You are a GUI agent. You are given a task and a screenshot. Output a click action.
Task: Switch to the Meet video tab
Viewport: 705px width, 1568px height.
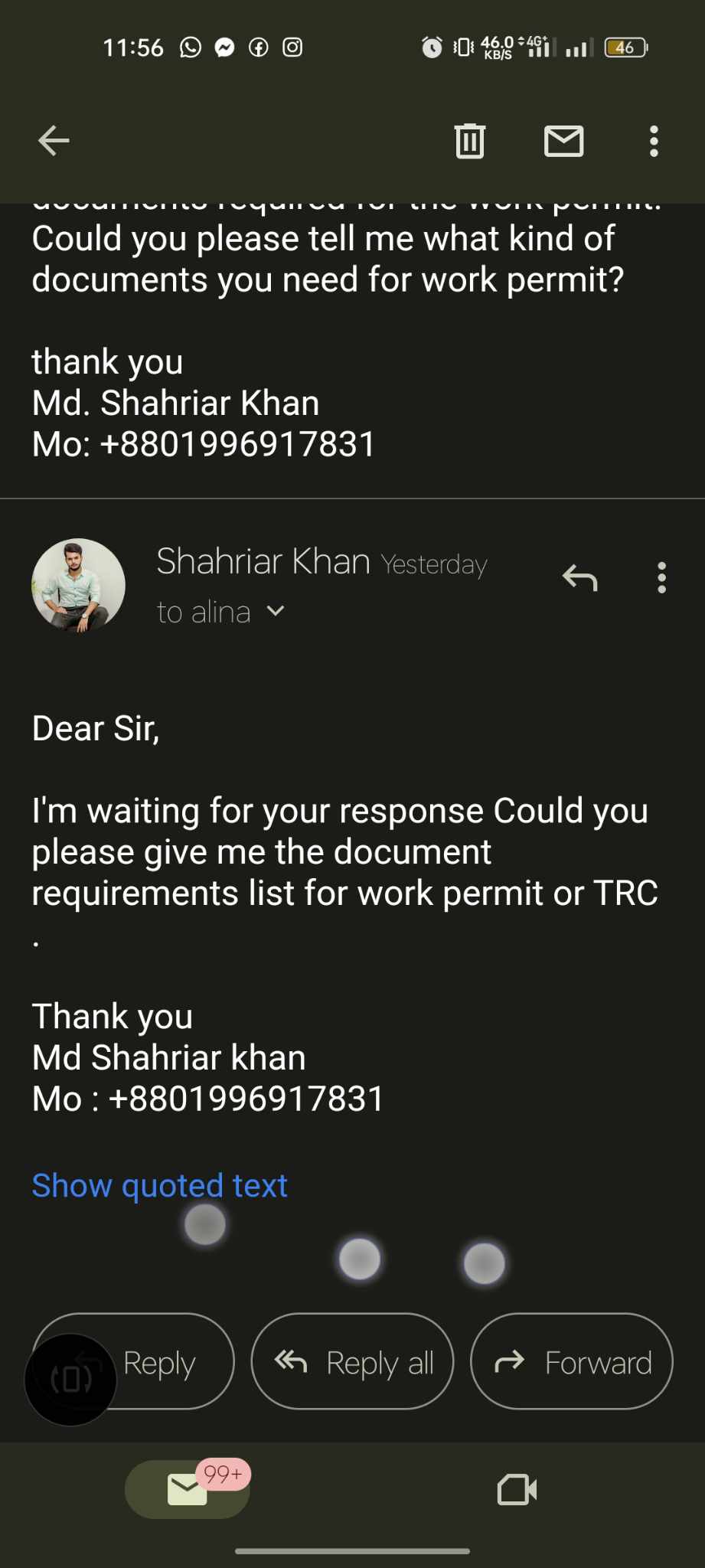(517, 1490)
